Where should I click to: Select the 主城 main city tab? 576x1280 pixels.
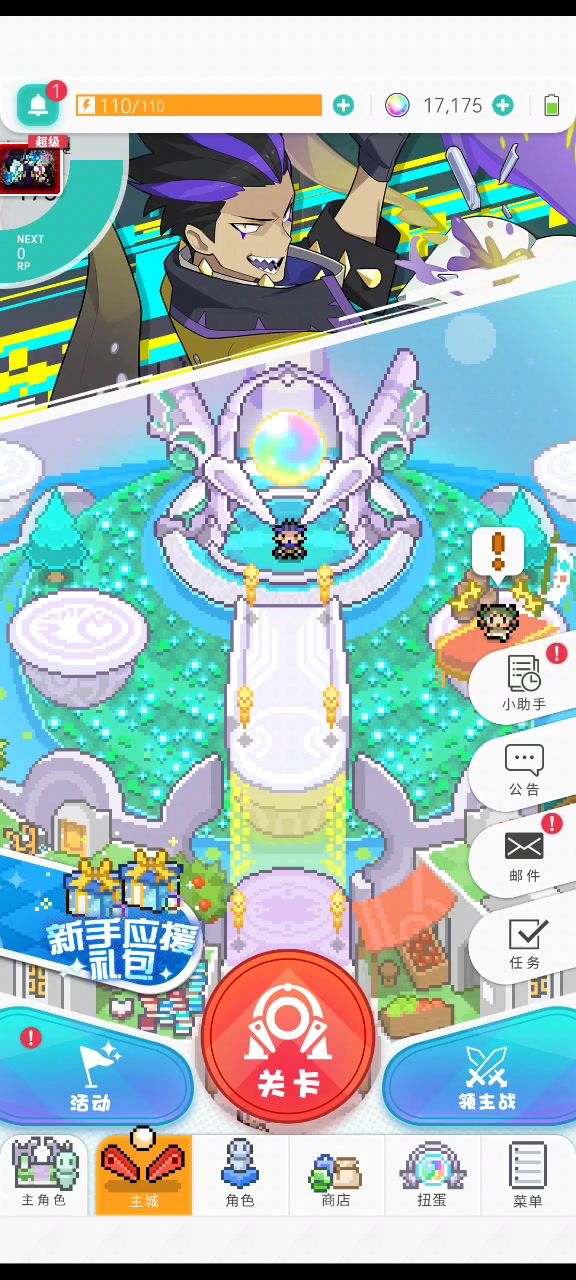pos(144,1174)
